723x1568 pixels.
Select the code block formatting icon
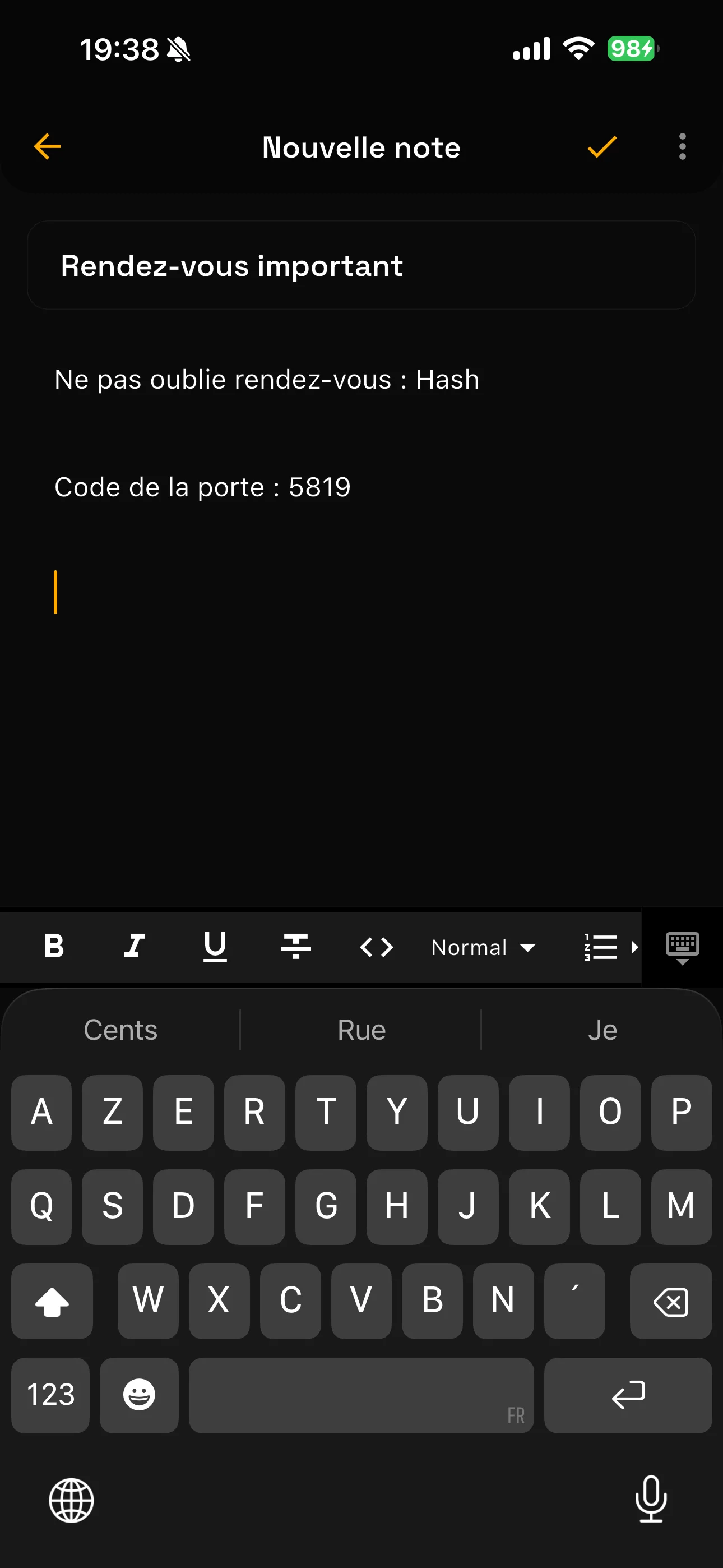[x=376, y=947]
